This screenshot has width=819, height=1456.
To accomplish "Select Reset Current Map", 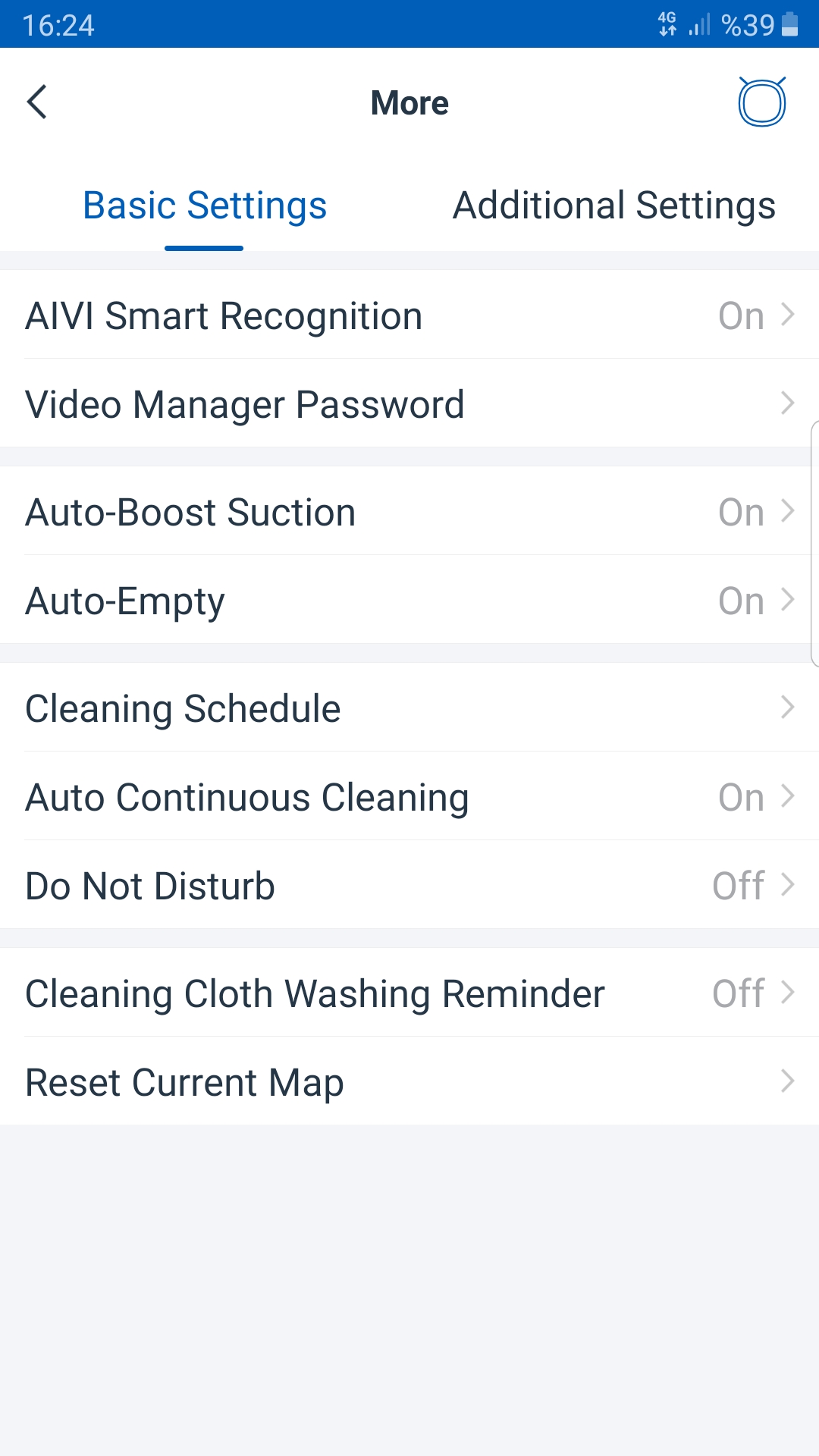I will point(409,1081).
